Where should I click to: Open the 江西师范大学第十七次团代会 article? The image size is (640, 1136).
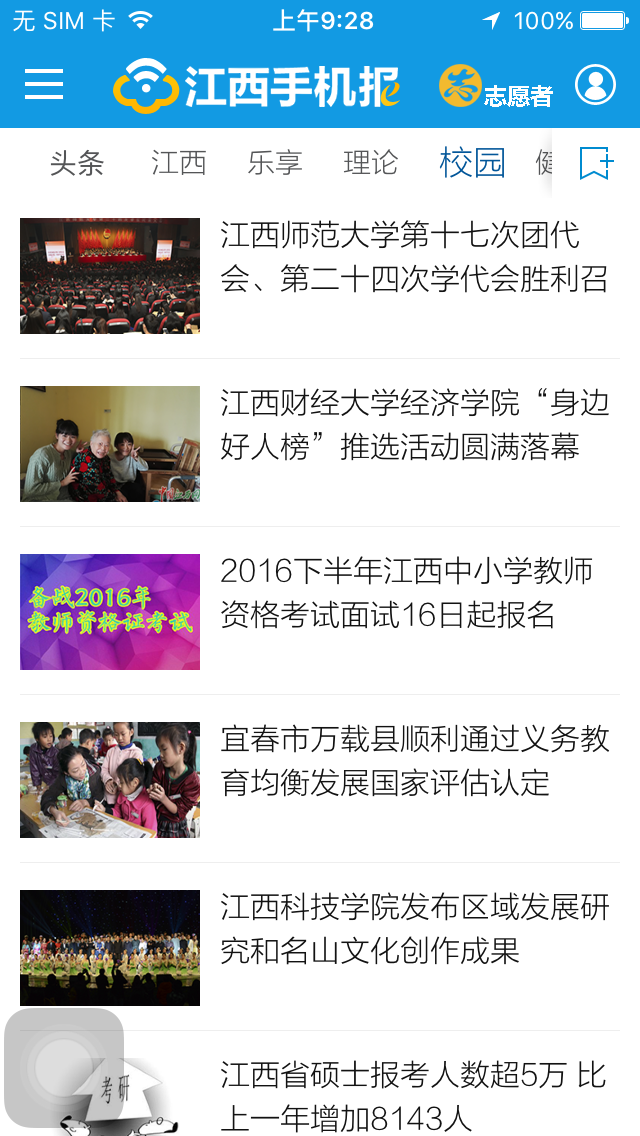click(320, 275)
